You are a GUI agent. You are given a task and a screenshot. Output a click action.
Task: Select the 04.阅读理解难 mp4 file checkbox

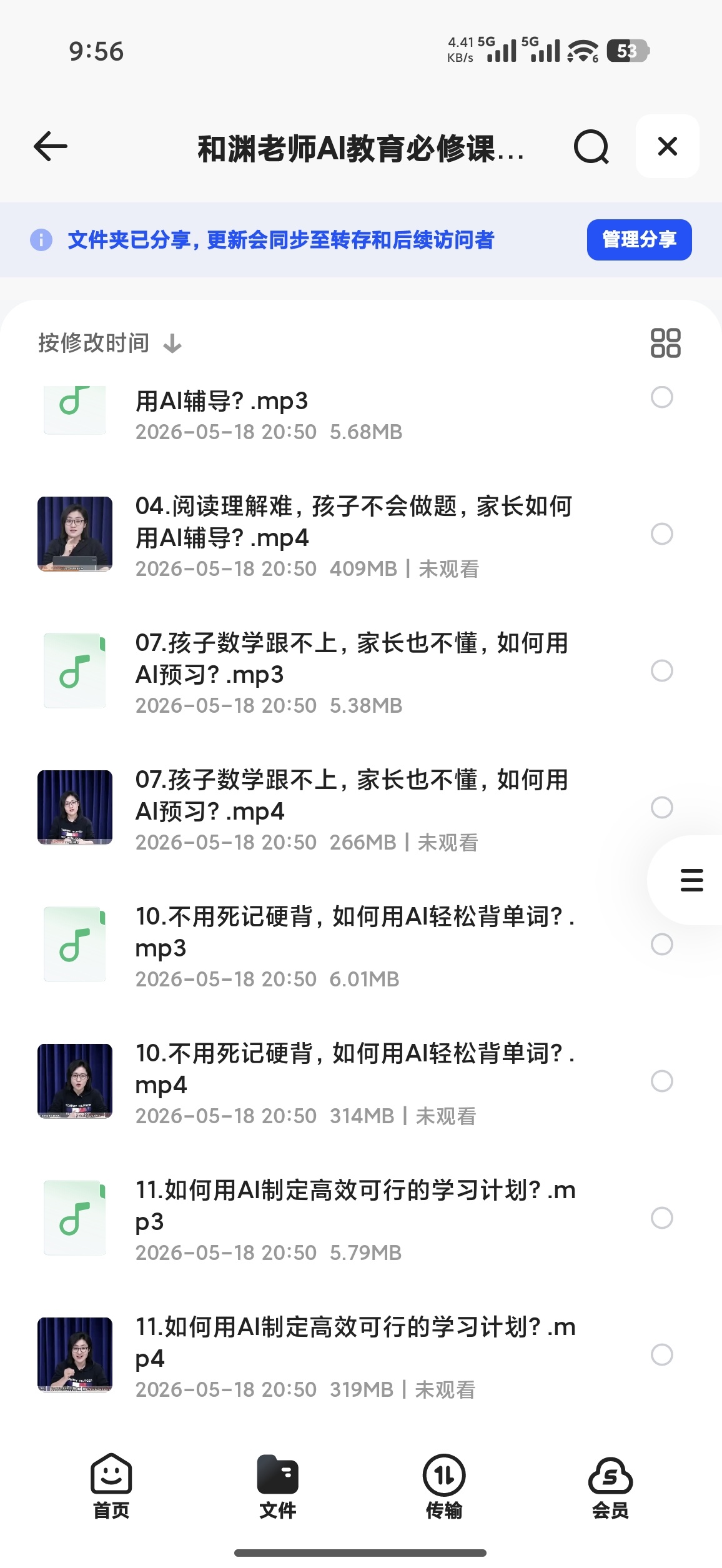tap(661, 533)
